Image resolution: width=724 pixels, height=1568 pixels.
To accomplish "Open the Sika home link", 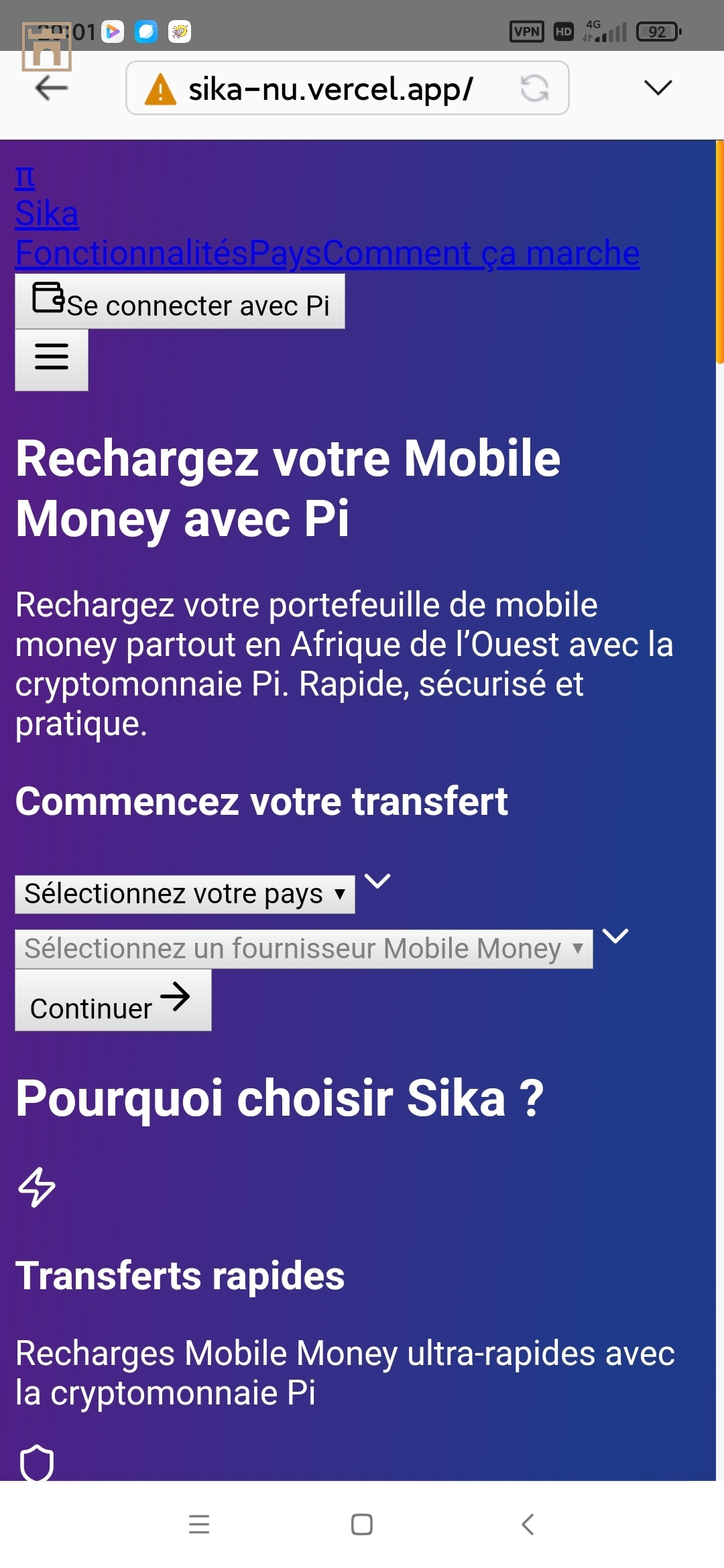I will [x=47, y=214].
